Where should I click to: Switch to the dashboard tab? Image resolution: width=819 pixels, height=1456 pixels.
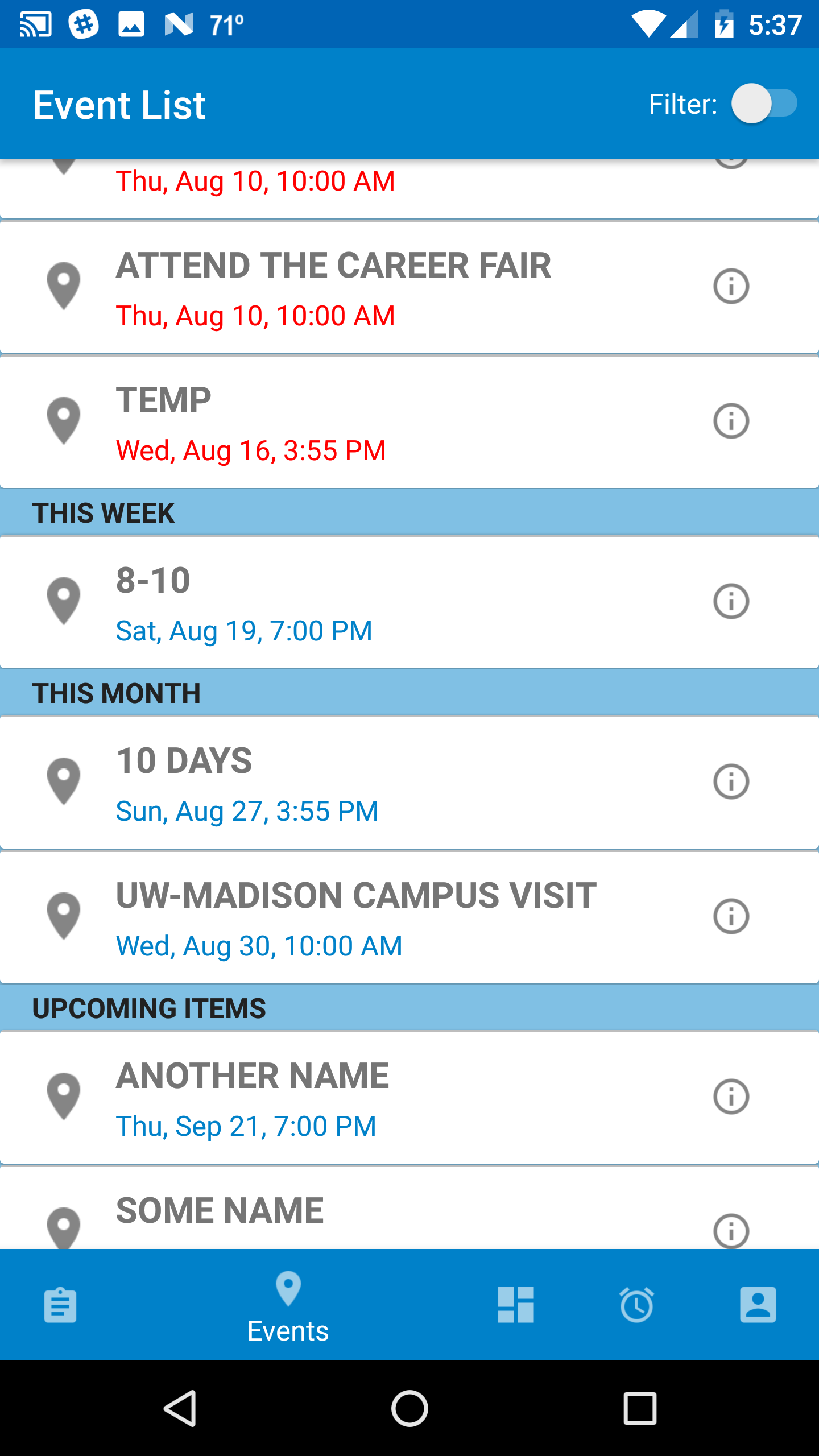[x=515, y=1305]
